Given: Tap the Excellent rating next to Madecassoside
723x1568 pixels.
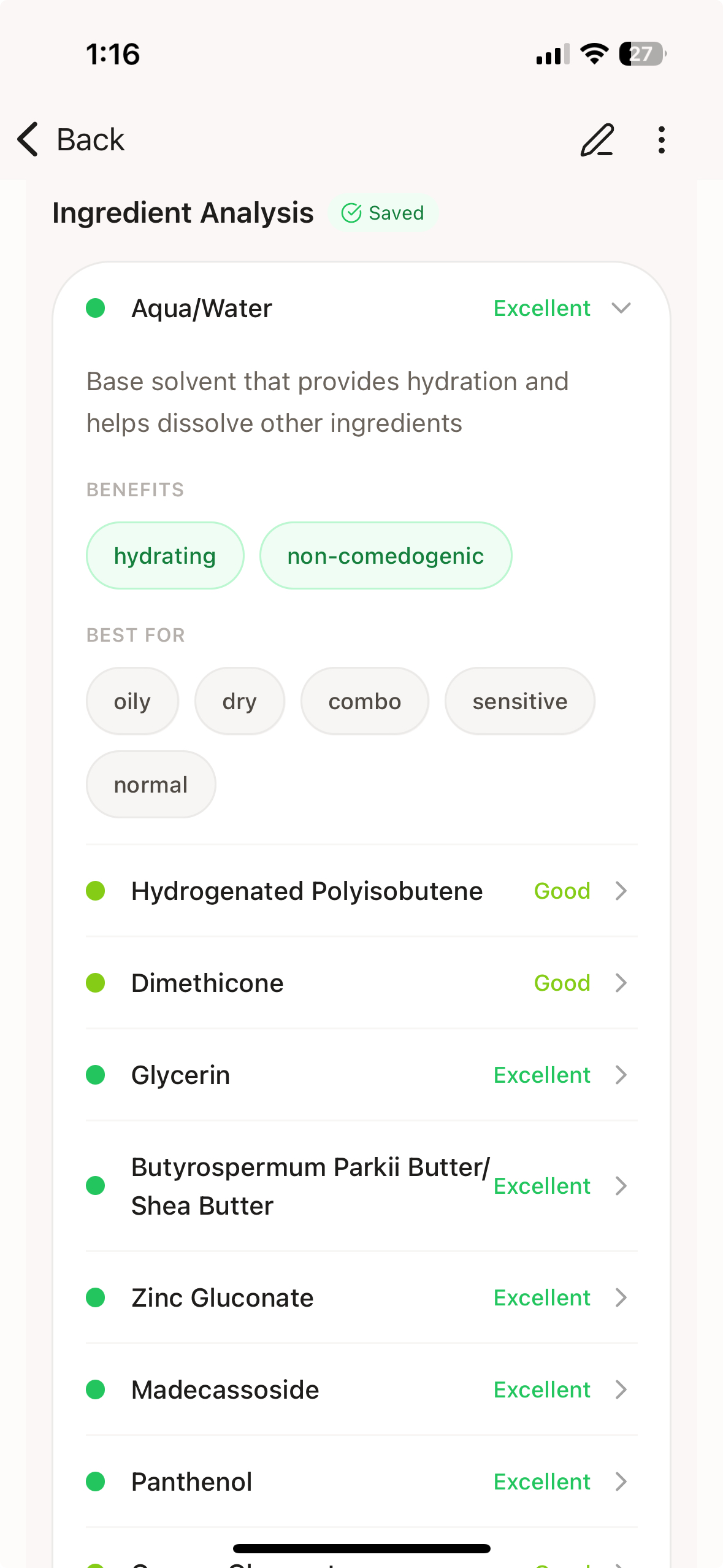Looking at the screenshot, I should pyautogui.click(x=541, y=1389).
